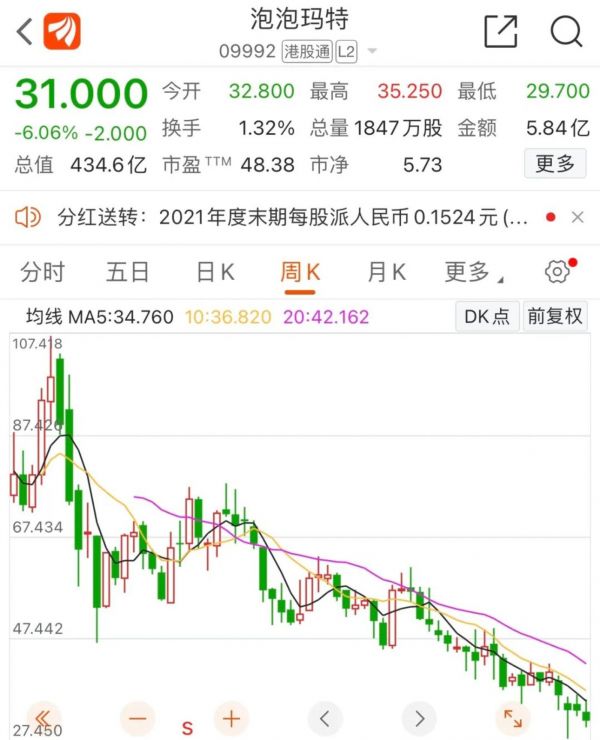Select the 周K chart tab
This screenshot has height=740, width=600.
pos(299,271)
